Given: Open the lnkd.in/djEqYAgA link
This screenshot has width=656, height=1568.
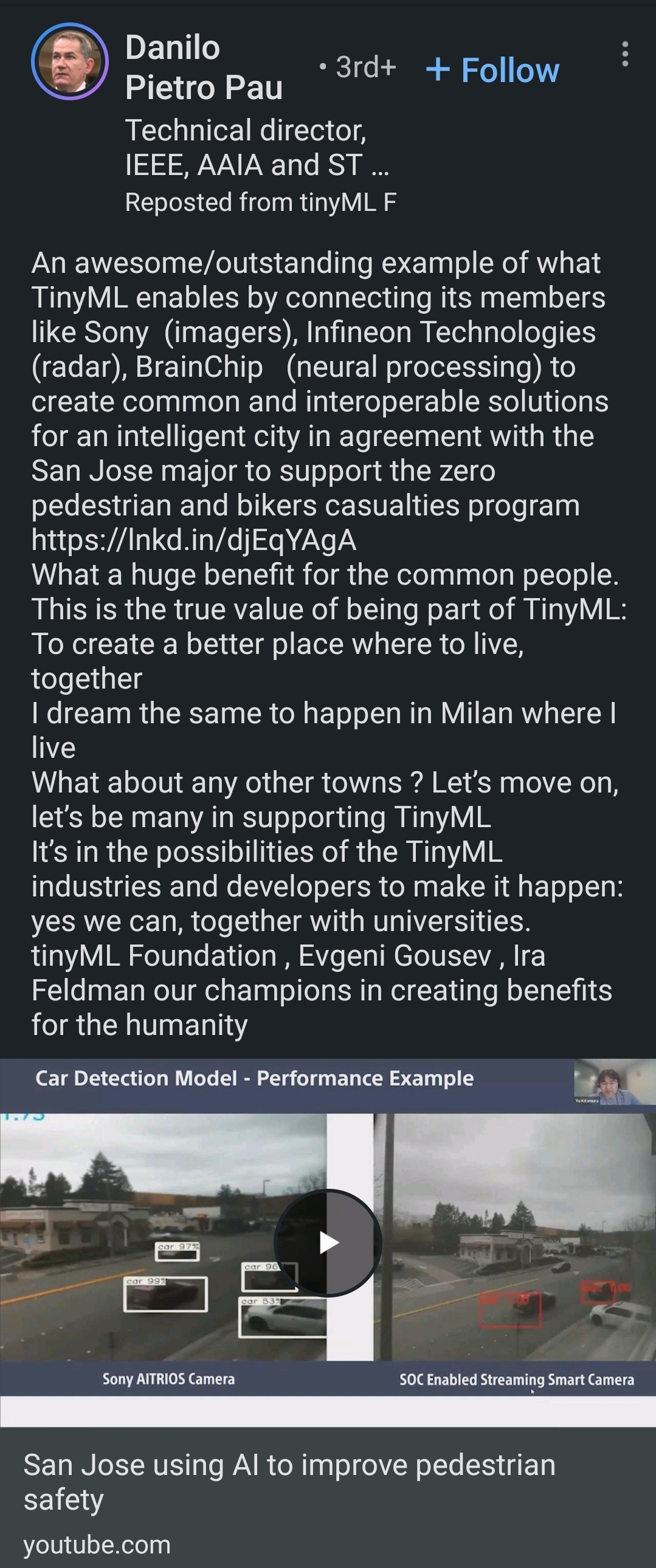Looking at the screenshot, I should tap(194, 540).
